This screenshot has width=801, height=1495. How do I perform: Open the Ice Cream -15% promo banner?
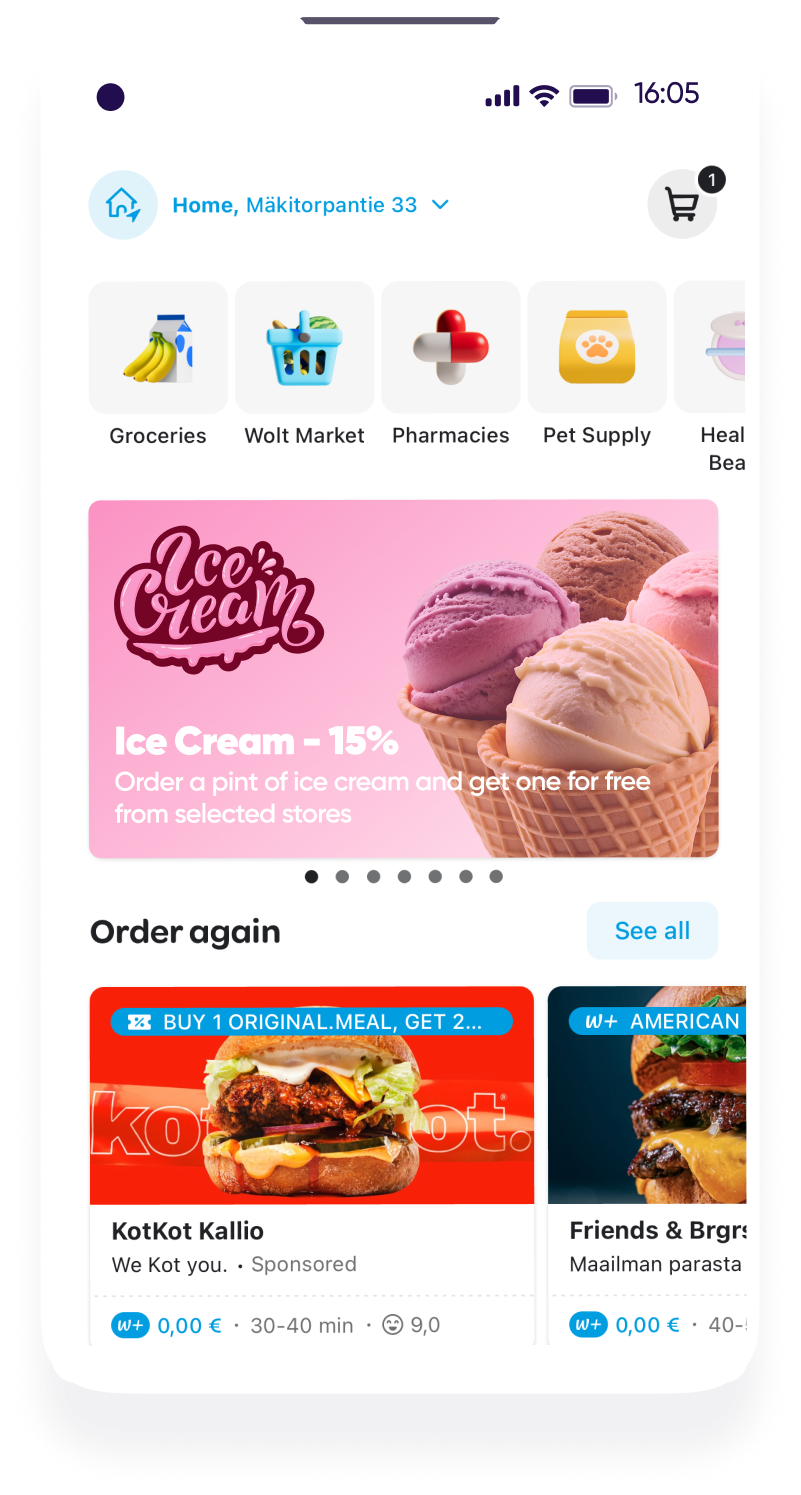(403, 679)
